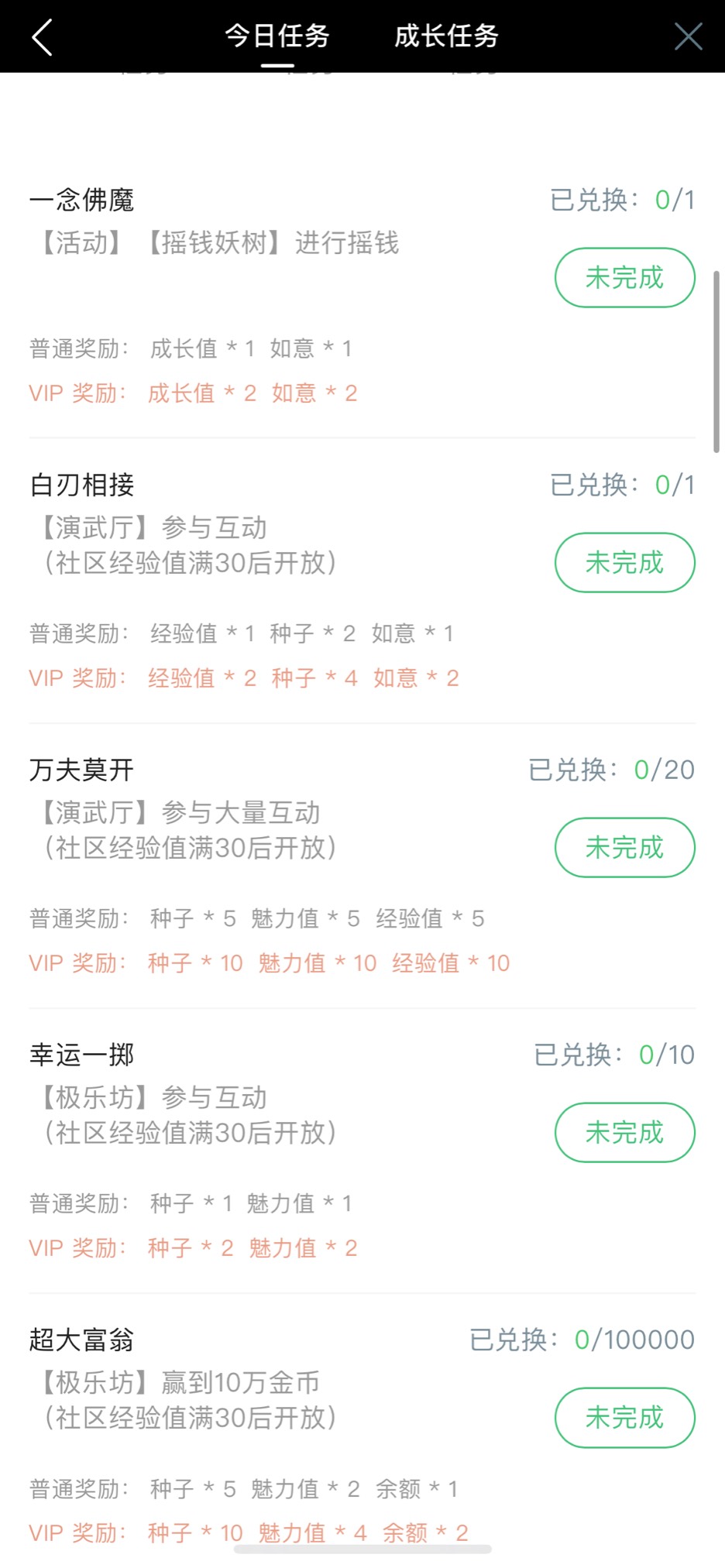
Task: Go back with the arrow icon
Action: [x=42, y=37]
